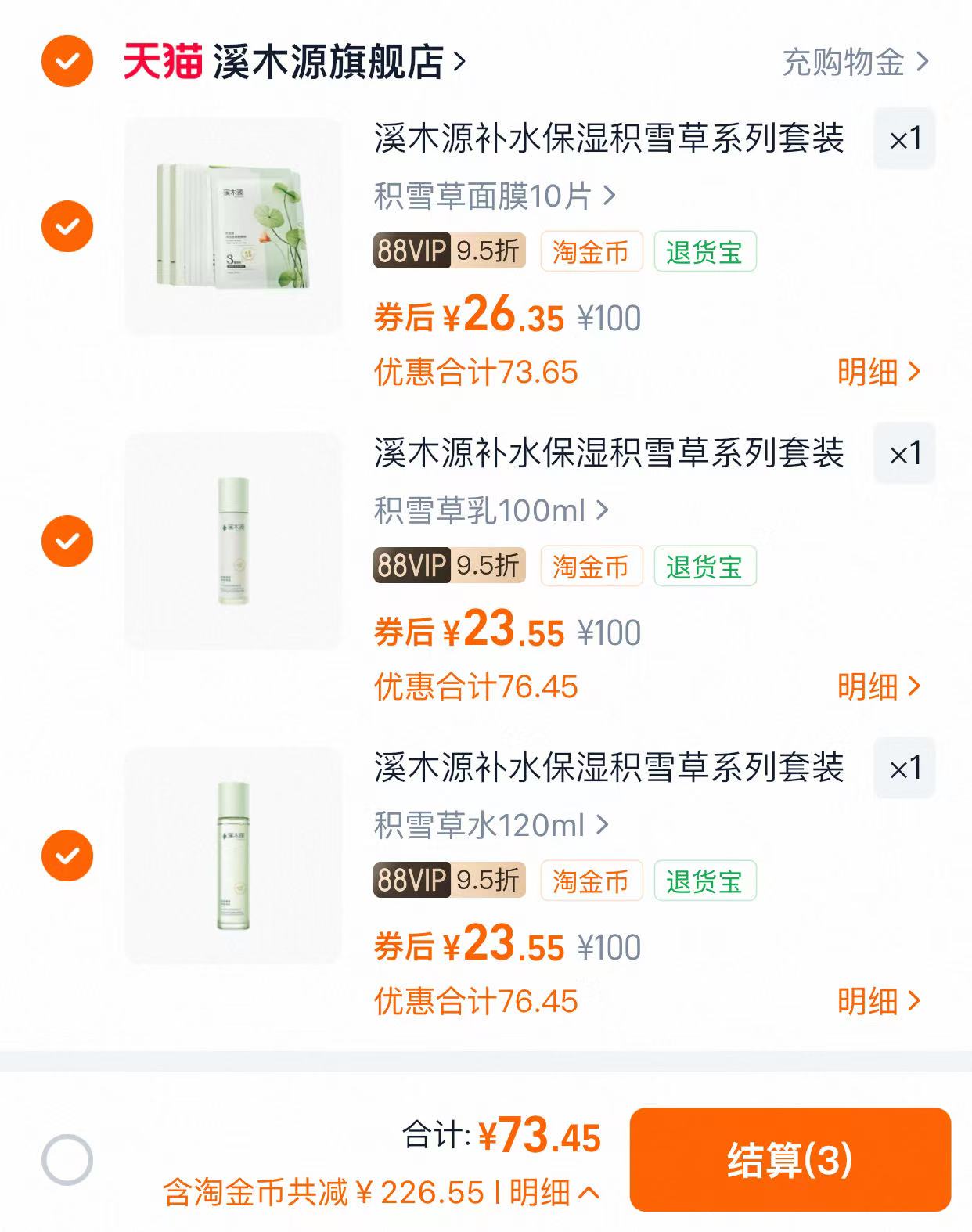Image resolution: width=972 pixels, height=1232 pixels.
Task: Click the 88VIP badge on the face mask item
Action: click(410, 251)
